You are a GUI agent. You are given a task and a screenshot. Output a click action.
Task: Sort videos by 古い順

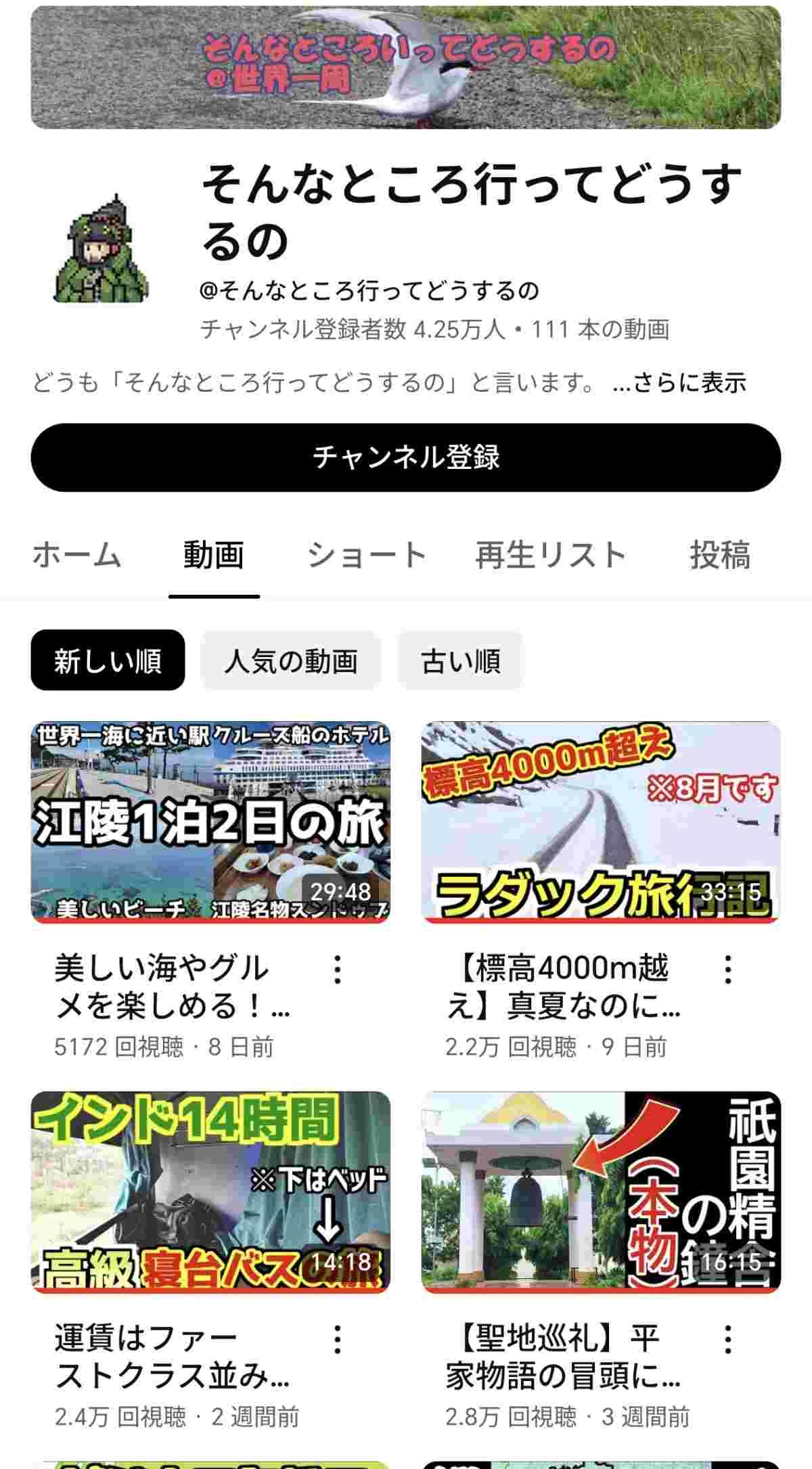tap(460, 660)
